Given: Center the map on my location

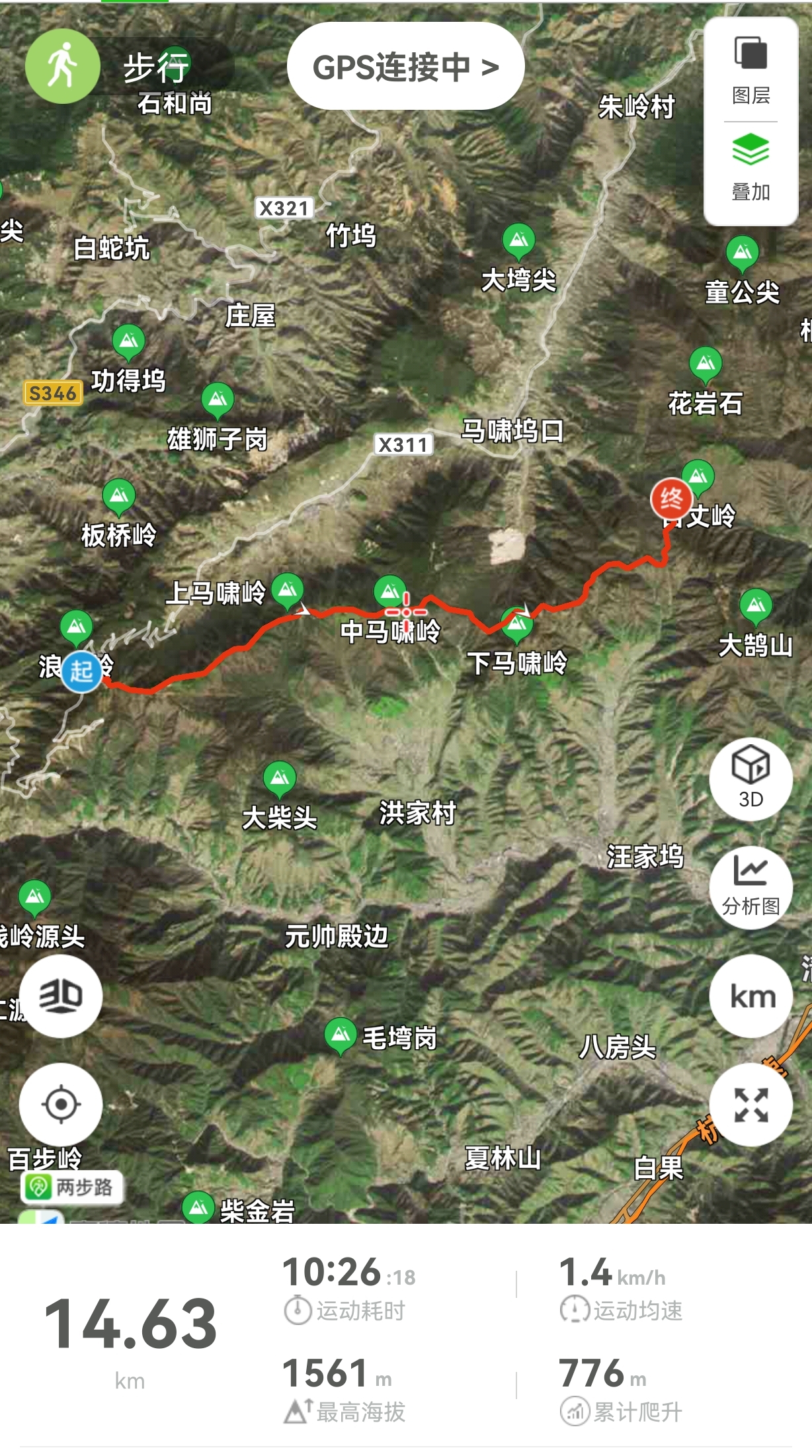Looking at the screenshot, I should (61, 1103).
